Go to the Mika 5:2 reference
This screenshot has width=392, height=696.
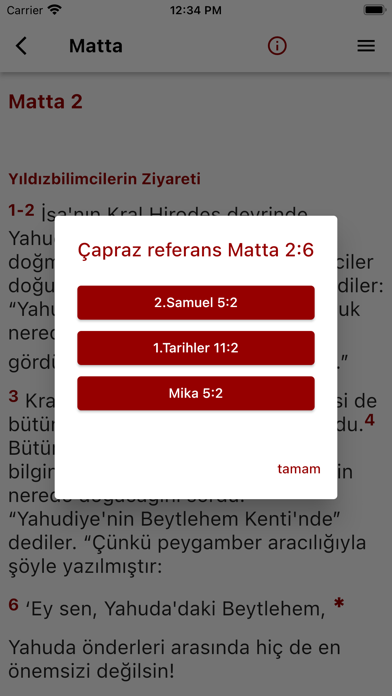(x=196, y=393)
